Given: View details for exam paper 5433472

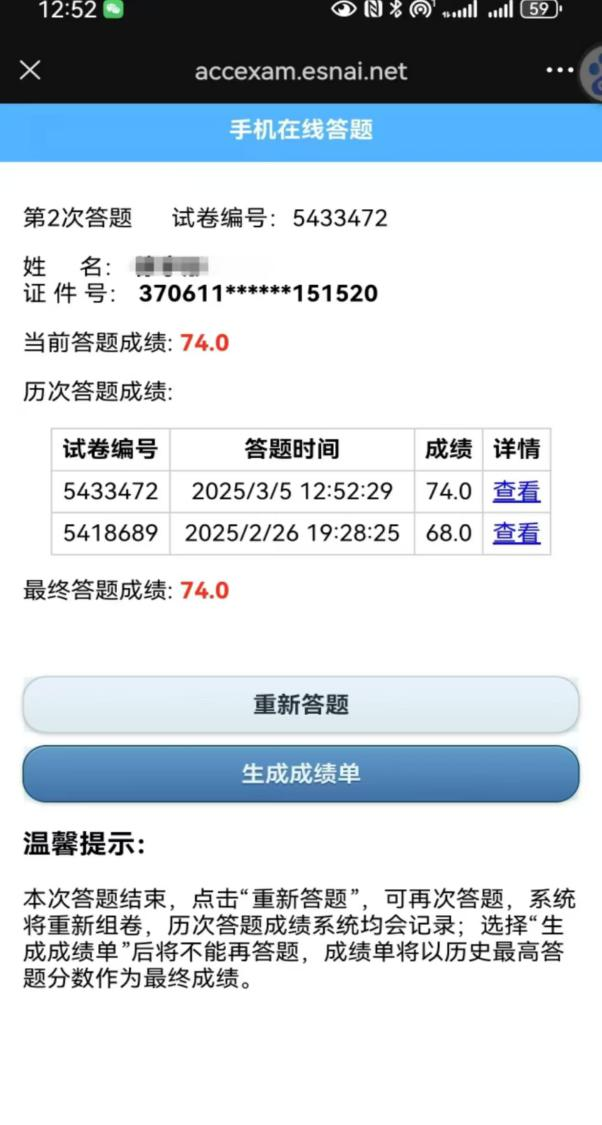Looking at the screenshot, I should (x=516, y=491).
